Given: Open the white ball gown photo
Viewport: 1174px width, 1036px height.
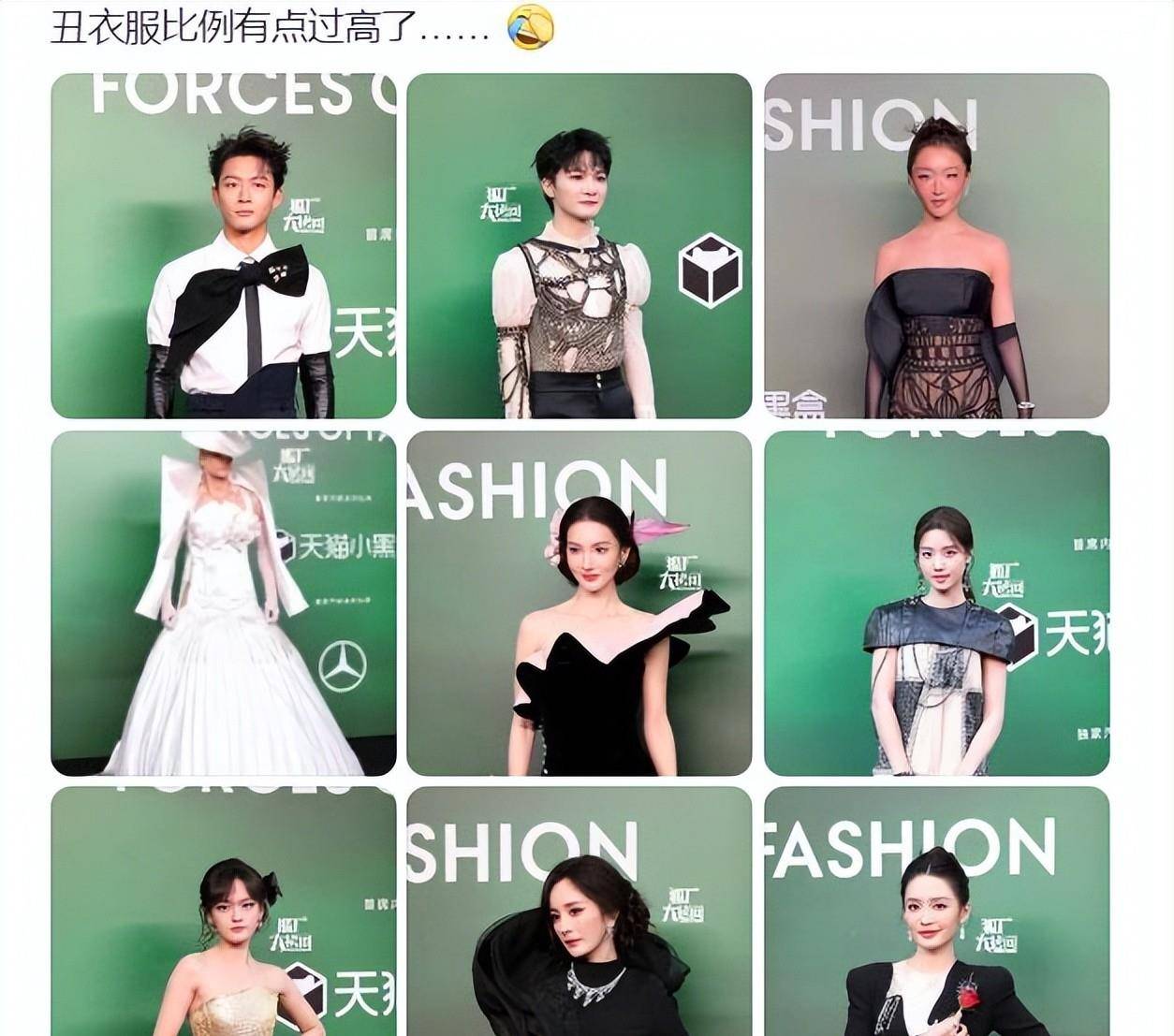Looking at the screenshot, I should (223, 604).
